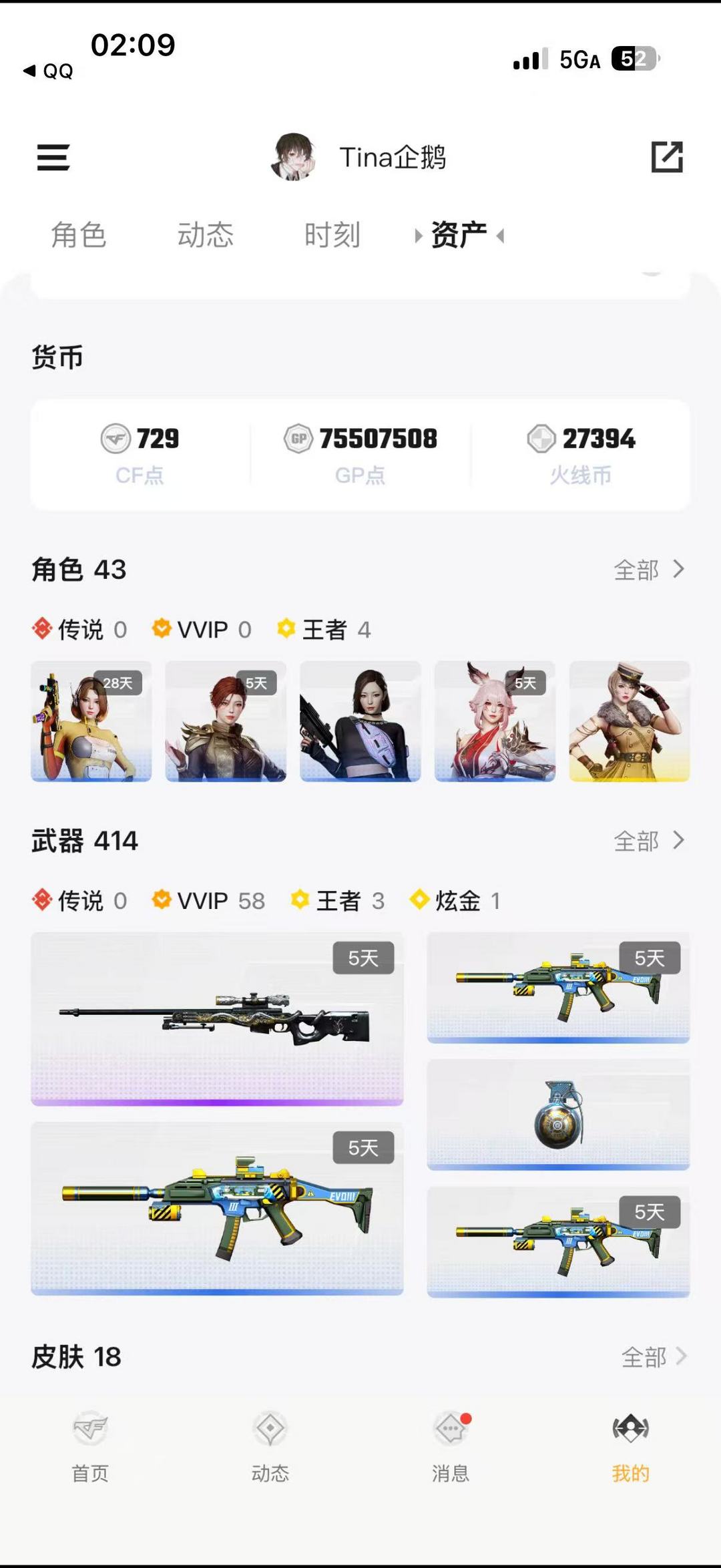Tap the share icon at top right
Image resolution: width=721 pixels, height=1568 pixels.
pyautogui.click(x=668, y=158)
